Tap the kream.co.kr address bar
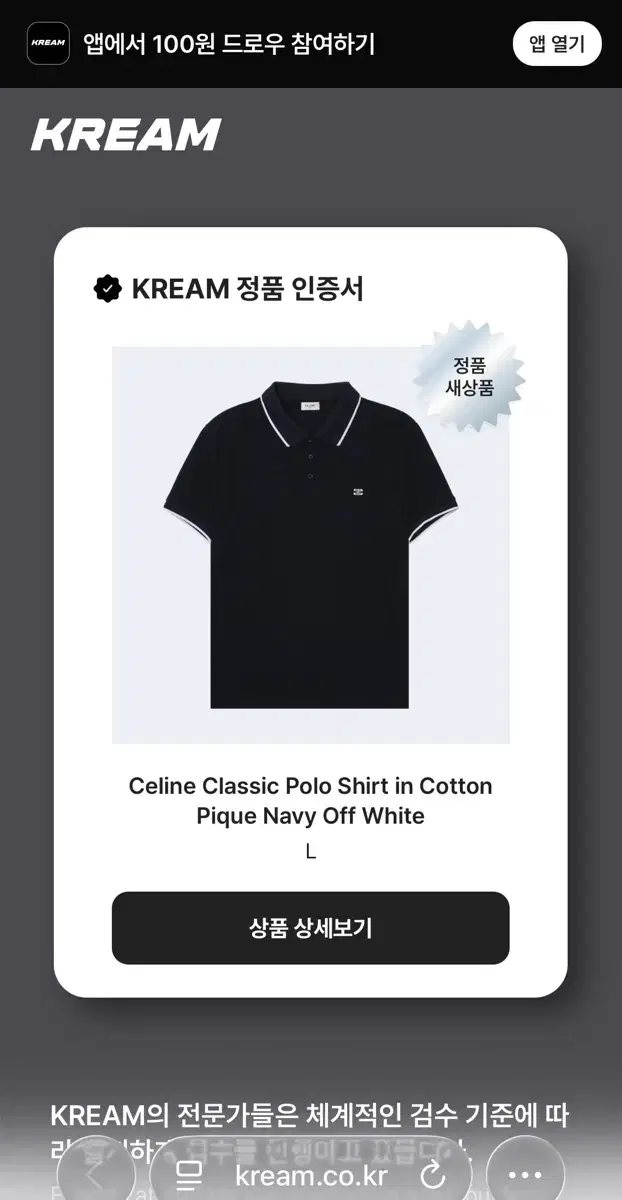This screenshot has width=622, height=1200. coord(311,1174)
